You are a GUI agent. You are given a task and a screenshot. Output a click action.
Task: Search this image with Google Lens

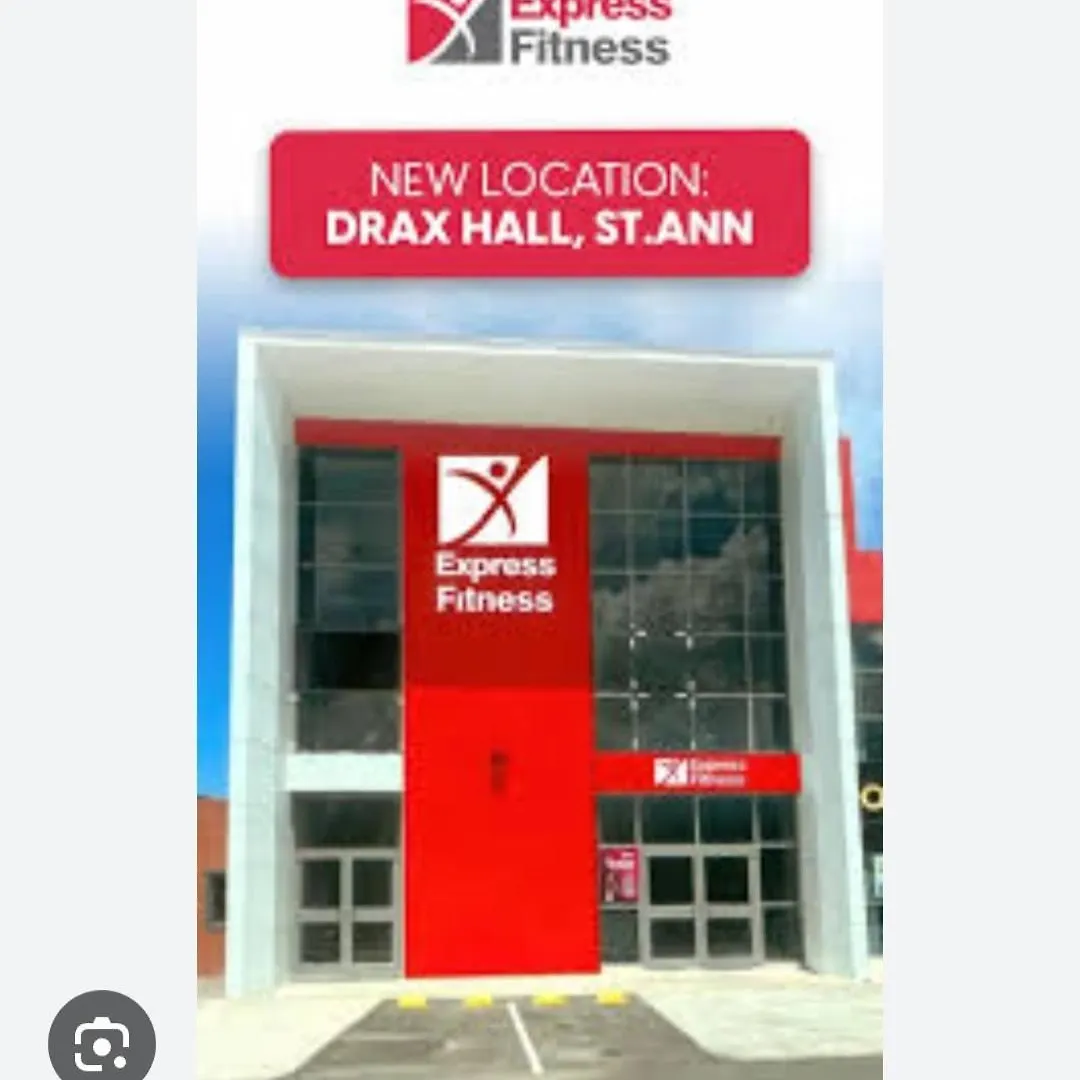coord(101,1041)
